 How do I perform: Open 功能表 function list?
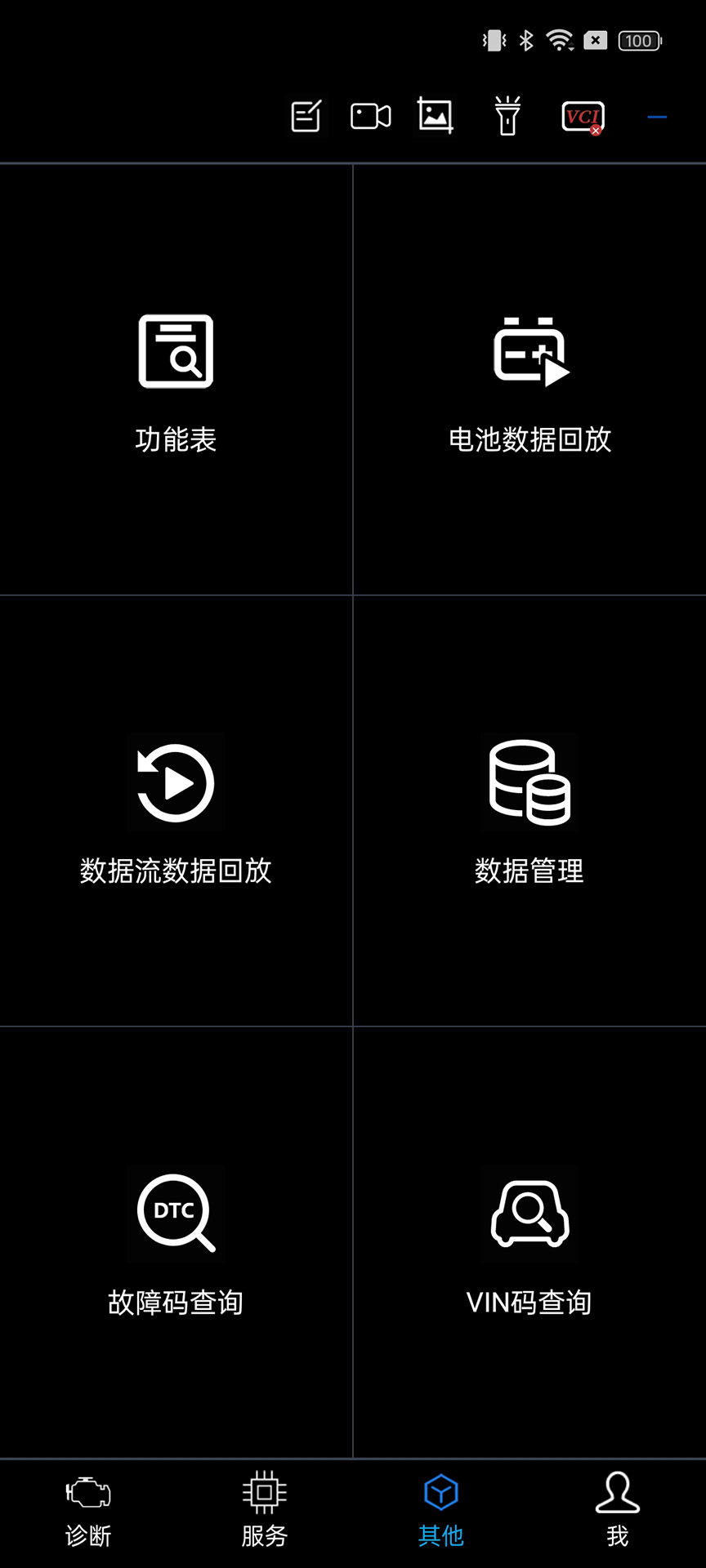point(175,380)
